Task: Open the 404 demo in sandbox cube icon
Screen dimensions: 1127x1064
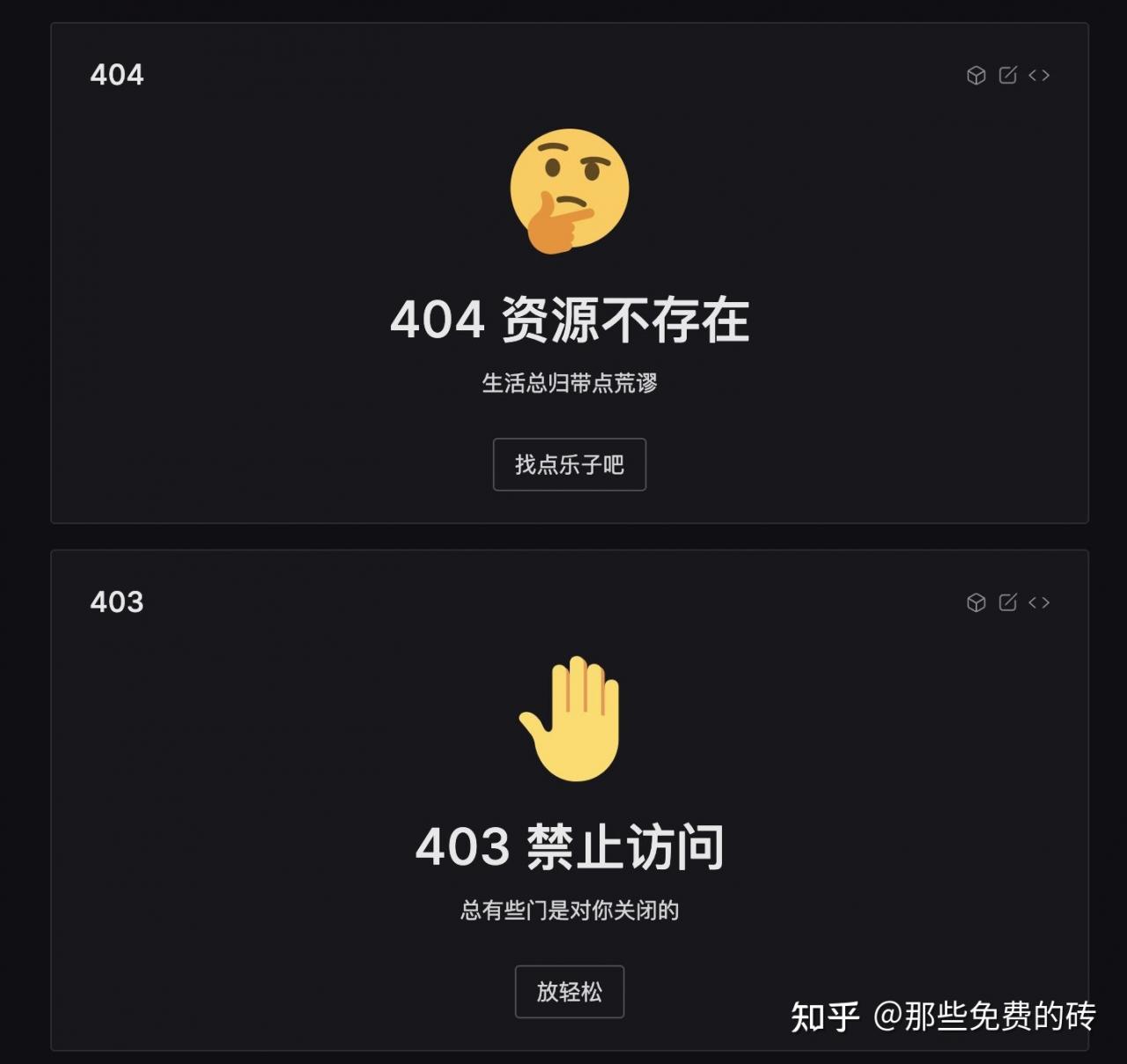Action: (976, 76)
